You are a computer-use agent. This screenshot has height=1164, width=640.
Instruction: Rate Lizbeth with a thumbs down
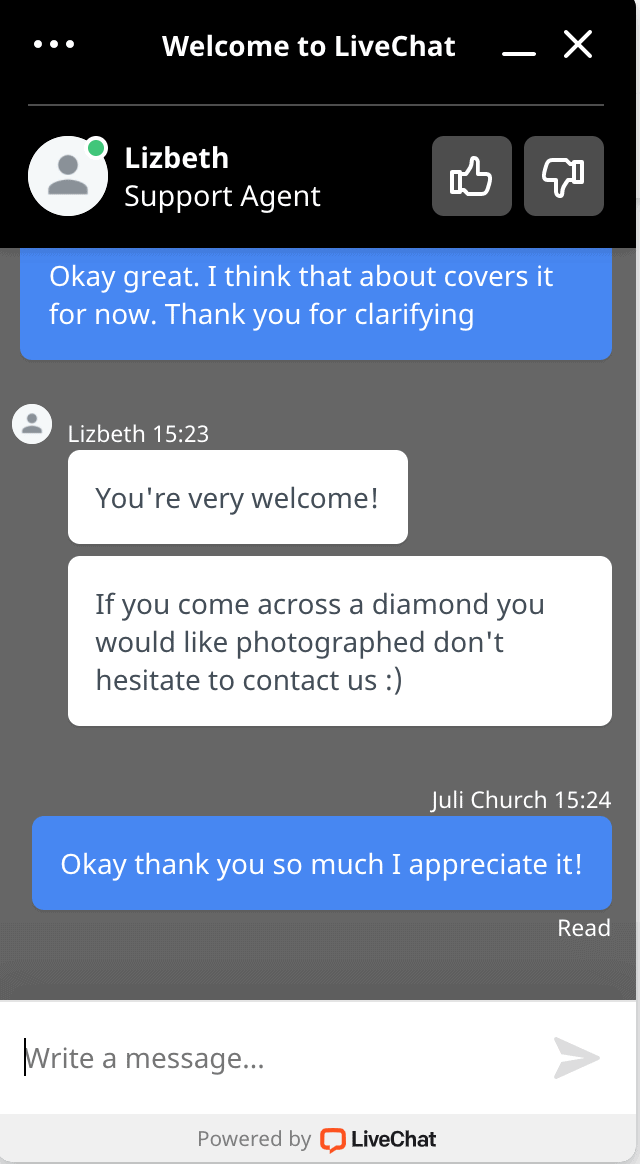[x=563, y=177]
